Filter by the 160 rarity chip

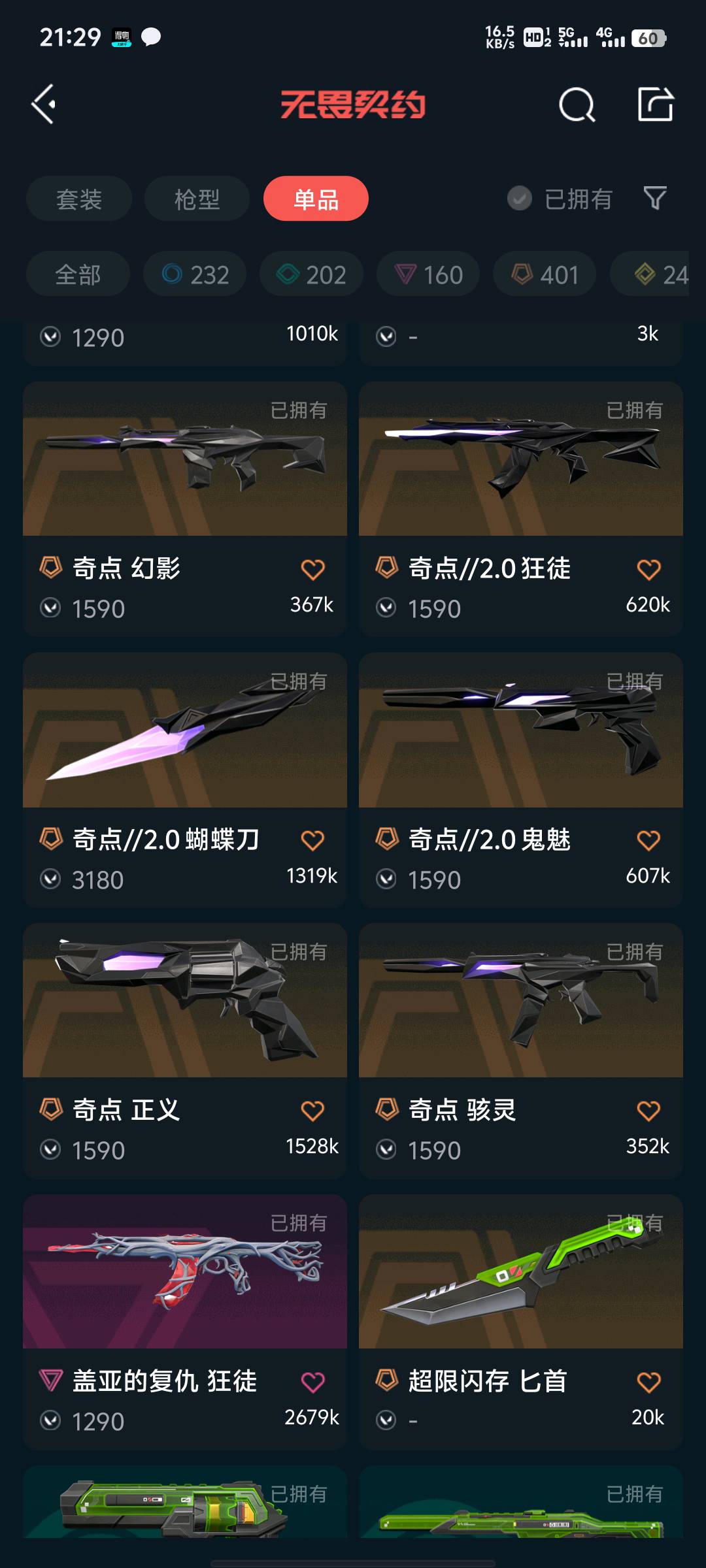coord(428,274)
